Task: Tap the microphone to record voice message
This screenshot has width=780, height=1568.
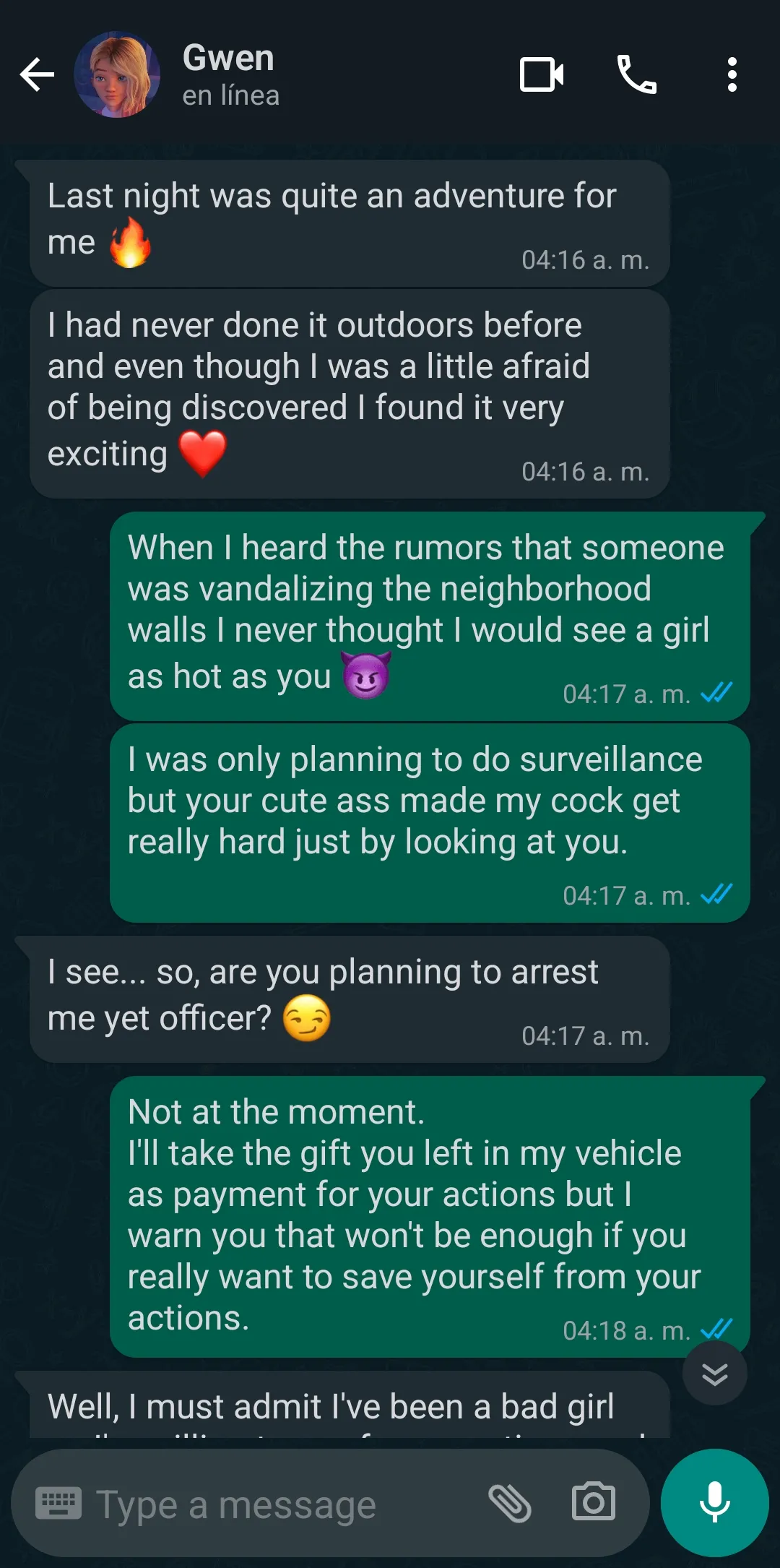Action: 715,1503
